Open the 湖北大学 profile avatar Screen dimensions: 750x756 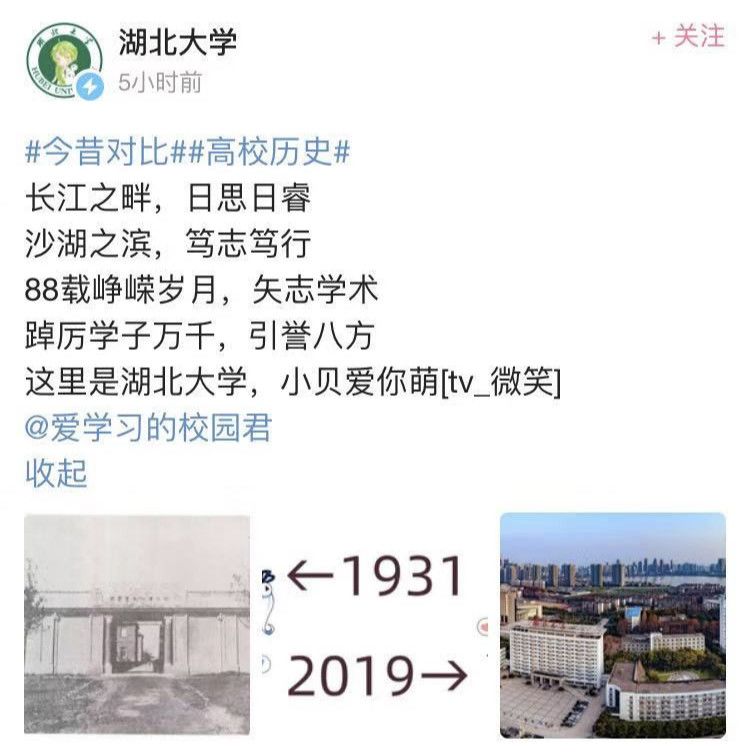coord(65,61)
